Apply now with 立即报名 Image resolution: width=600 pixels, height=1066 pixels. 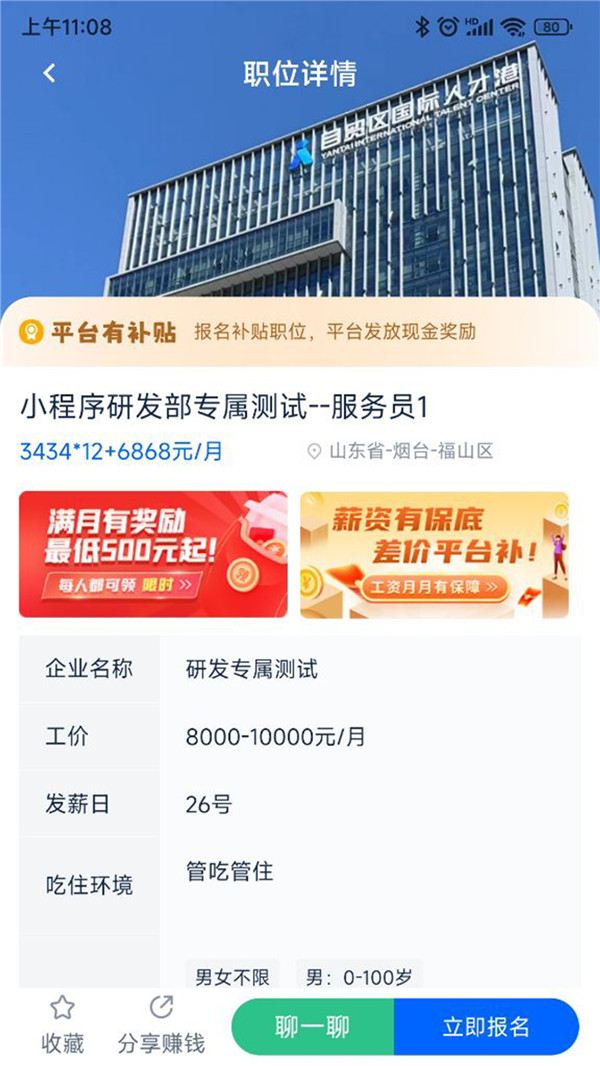(x=486, y=1027)
